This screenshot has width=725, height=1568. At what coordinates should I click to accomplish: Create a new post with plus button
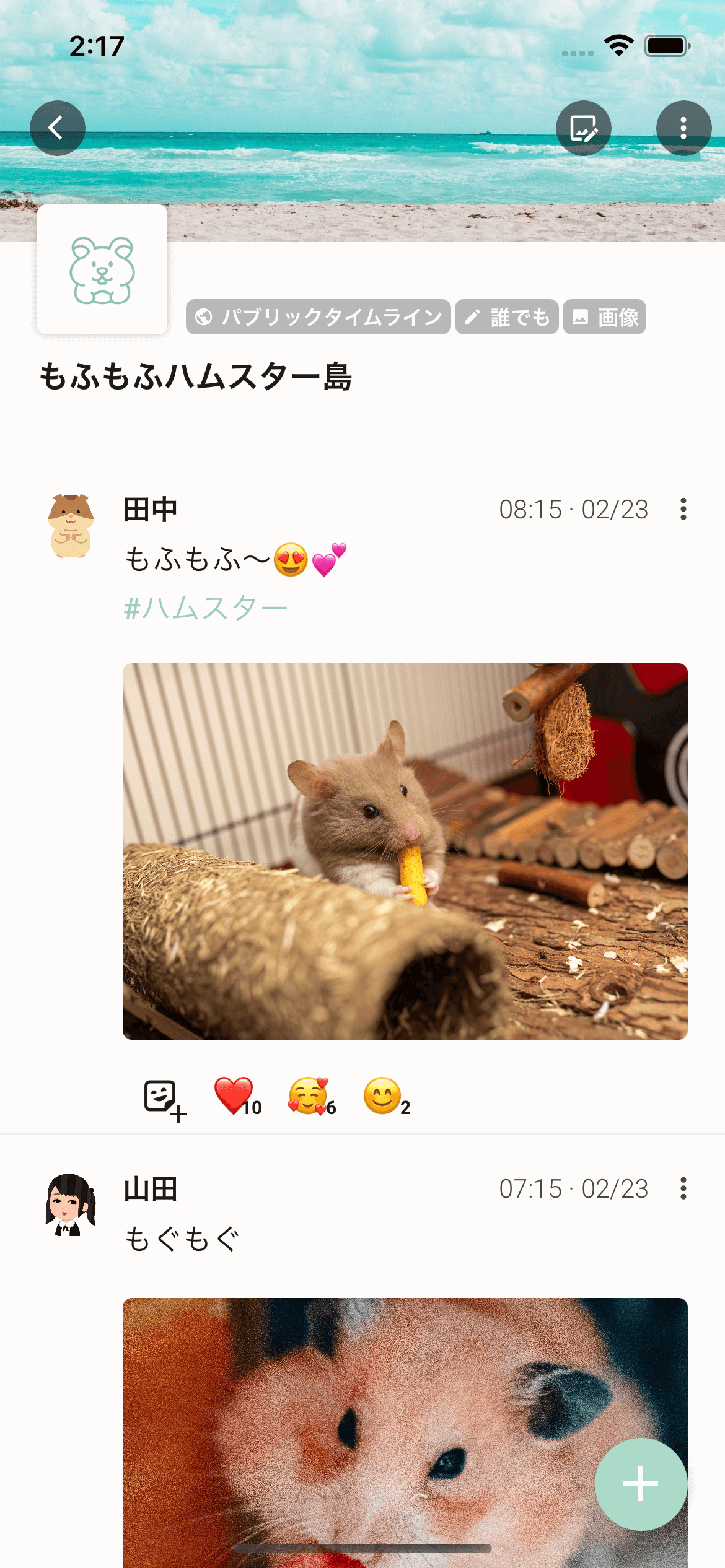click(641, 1484)
